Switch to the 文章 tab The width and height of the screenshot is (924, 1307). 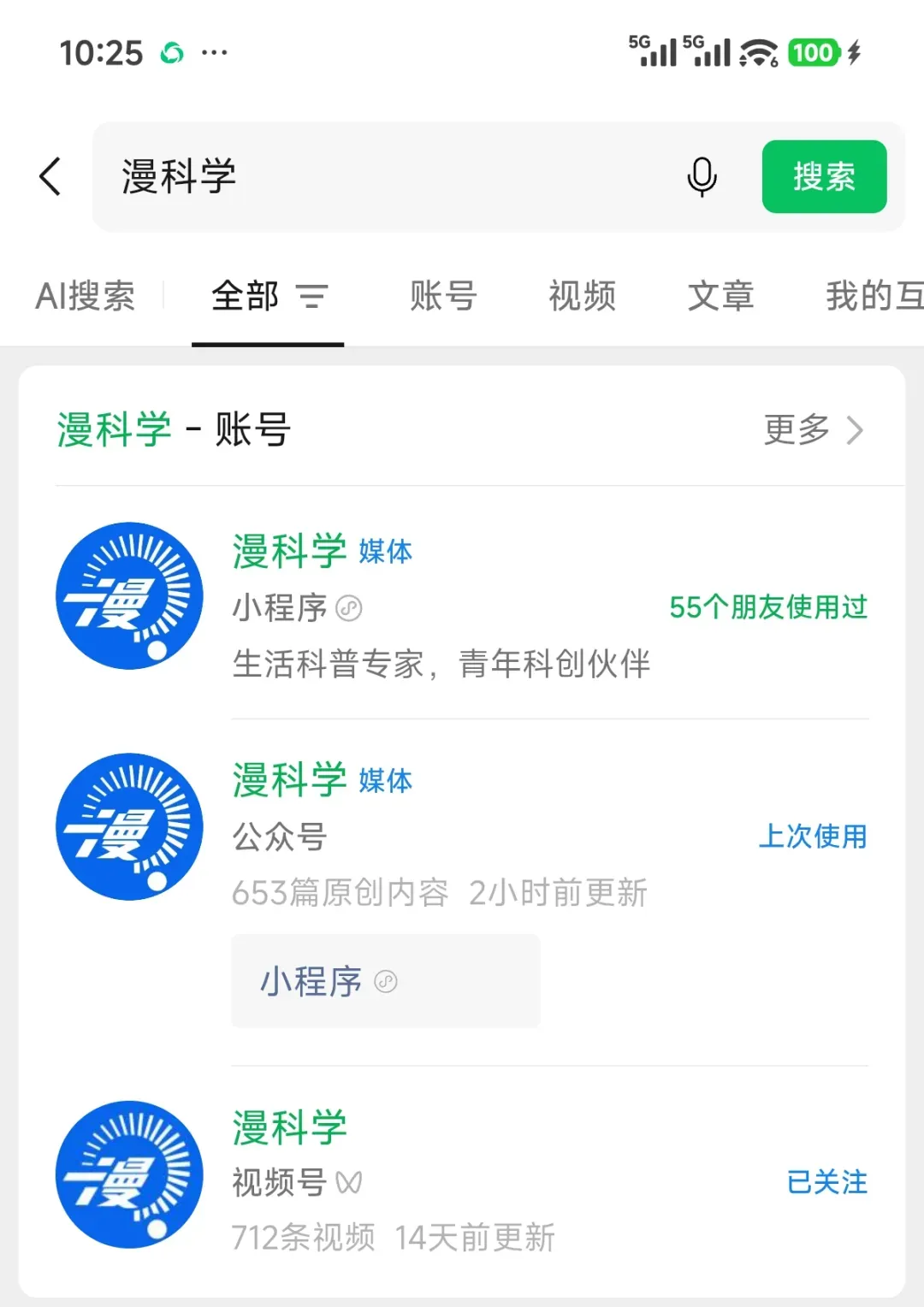(720, 296)
